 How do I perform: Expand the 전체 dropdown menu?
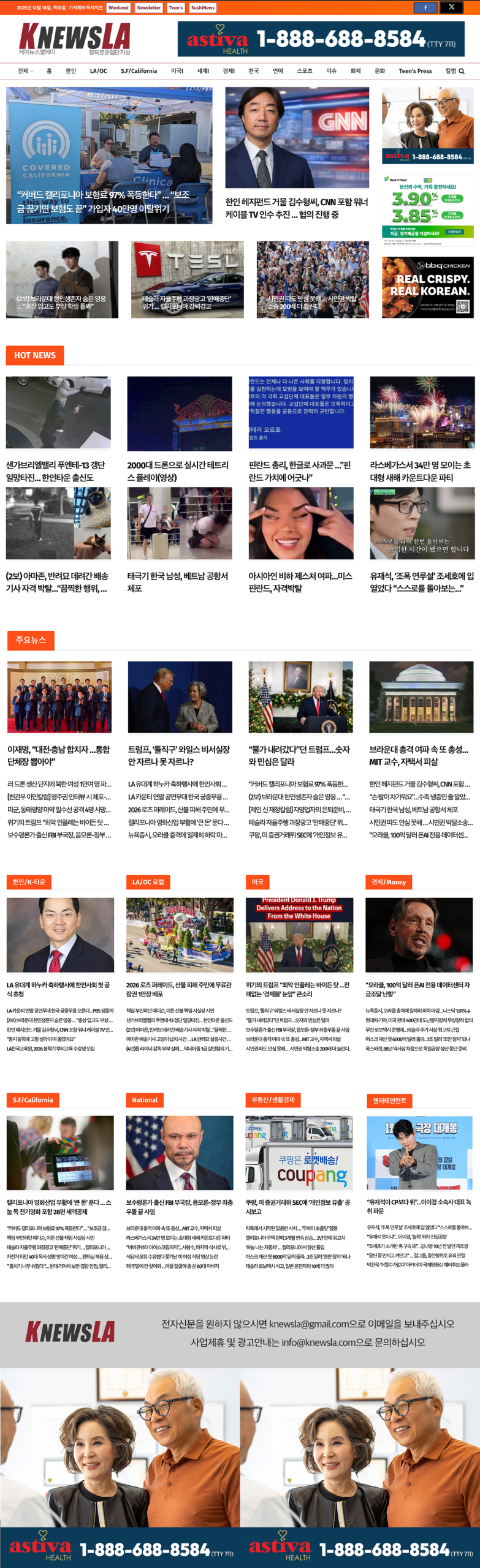26,71
